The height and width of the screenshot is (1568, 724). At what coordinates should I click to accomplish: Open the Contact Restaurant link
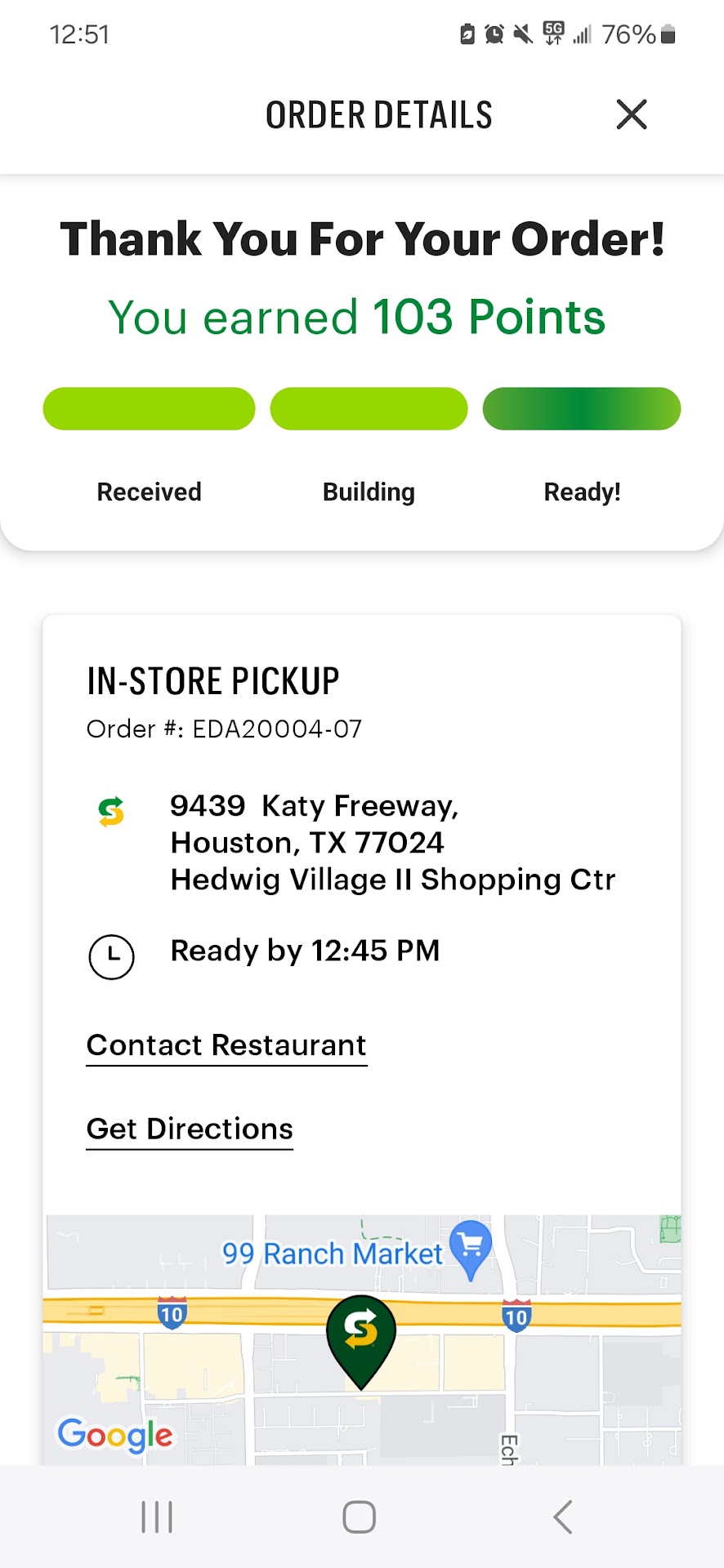(x=226, y=1045)
